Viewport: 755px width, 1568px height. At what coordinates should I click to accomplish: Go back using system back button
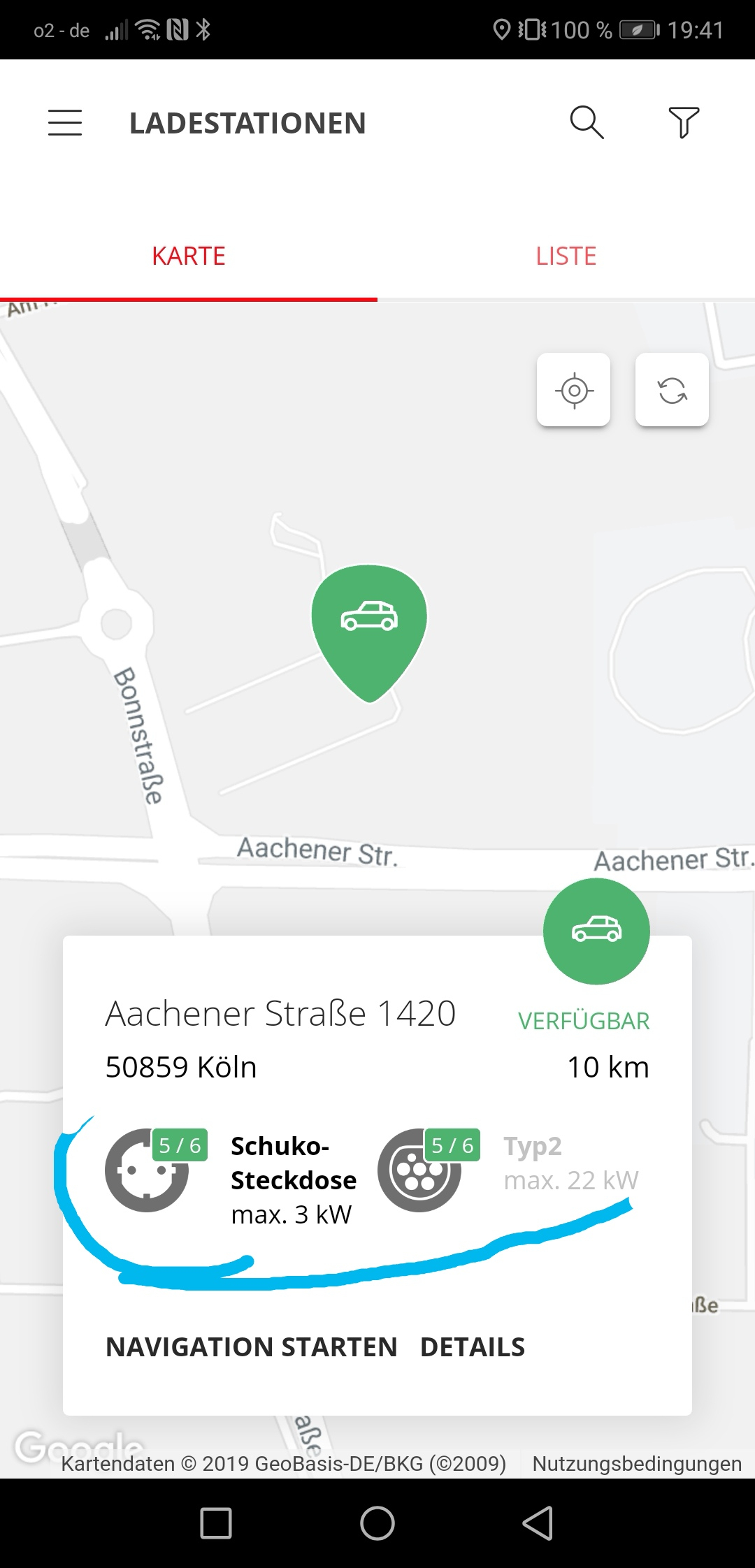click(x=538, y=1523)
